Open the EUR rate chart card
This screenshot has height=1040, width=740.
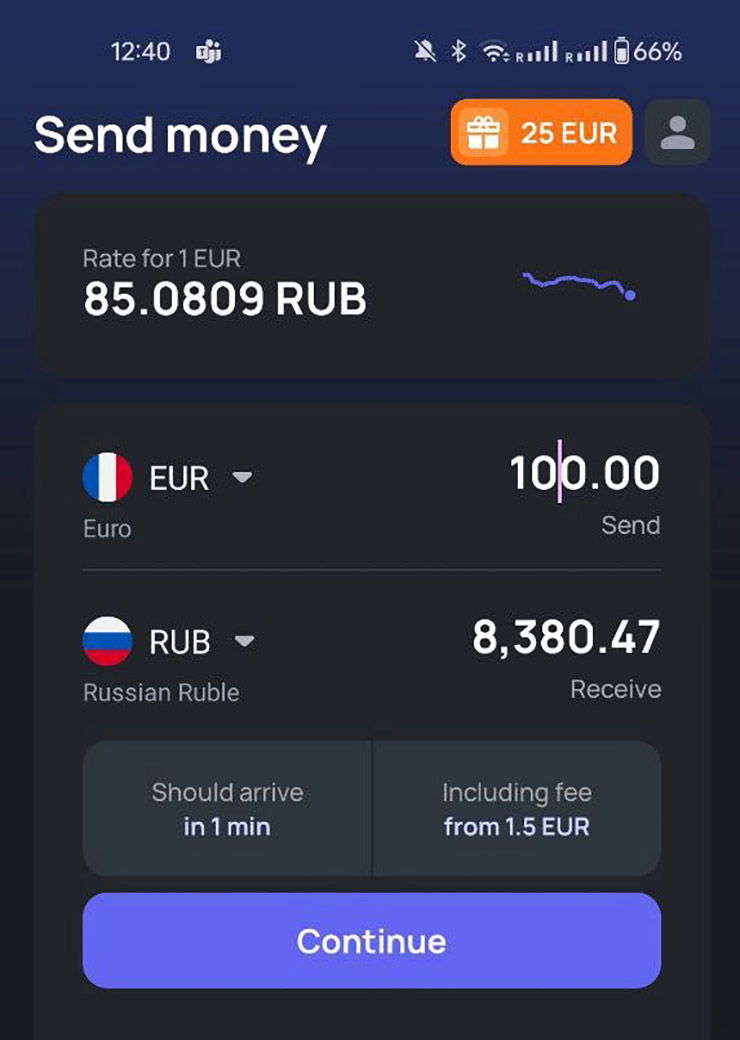pos(372,285)
